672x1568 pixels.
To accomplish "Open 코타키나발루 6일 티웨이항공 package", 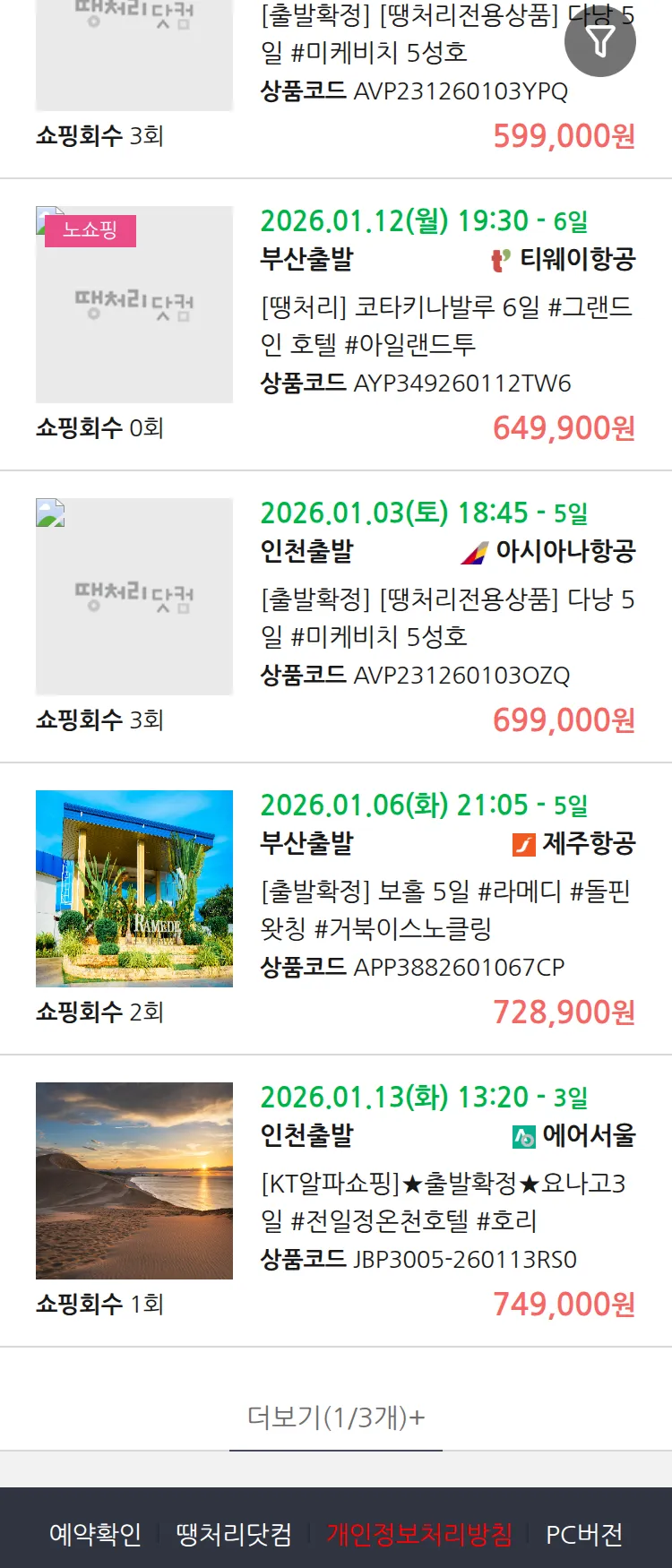I will [x=446, y=324].
